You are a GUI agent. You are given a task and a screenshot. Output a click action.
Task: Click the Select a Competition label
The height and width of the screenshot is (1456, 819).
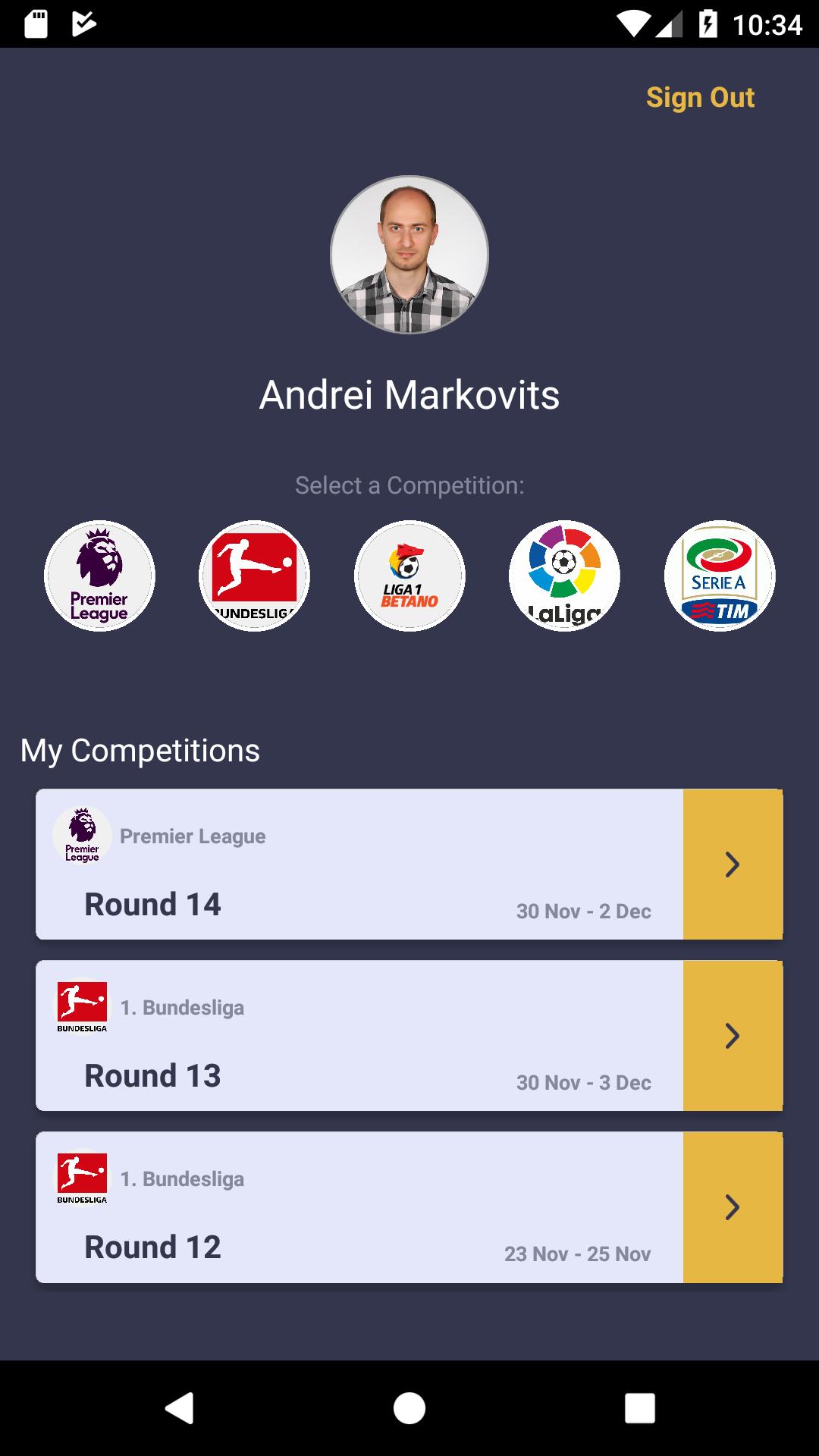[409, 485]
